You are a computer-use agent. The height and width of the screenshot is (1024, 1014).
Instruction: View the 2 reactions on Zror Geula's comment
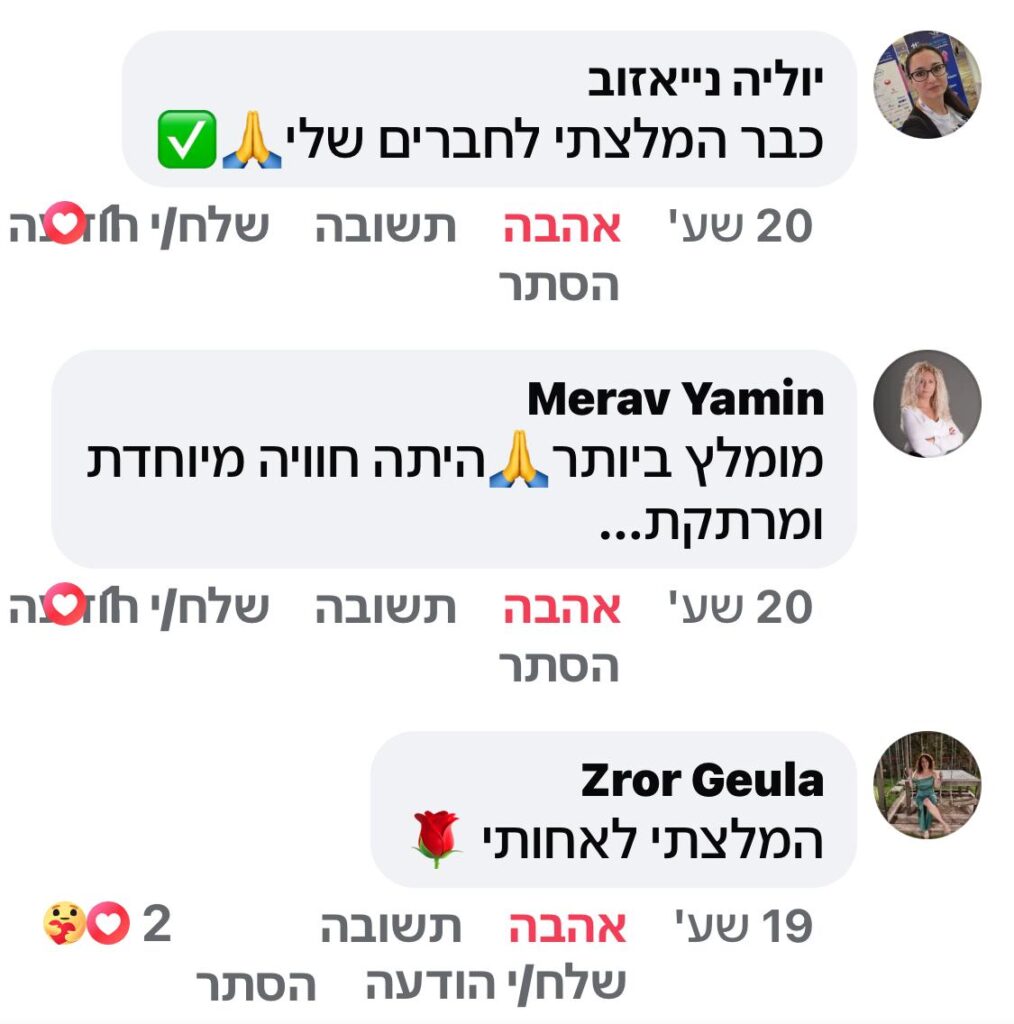point(106,926)
